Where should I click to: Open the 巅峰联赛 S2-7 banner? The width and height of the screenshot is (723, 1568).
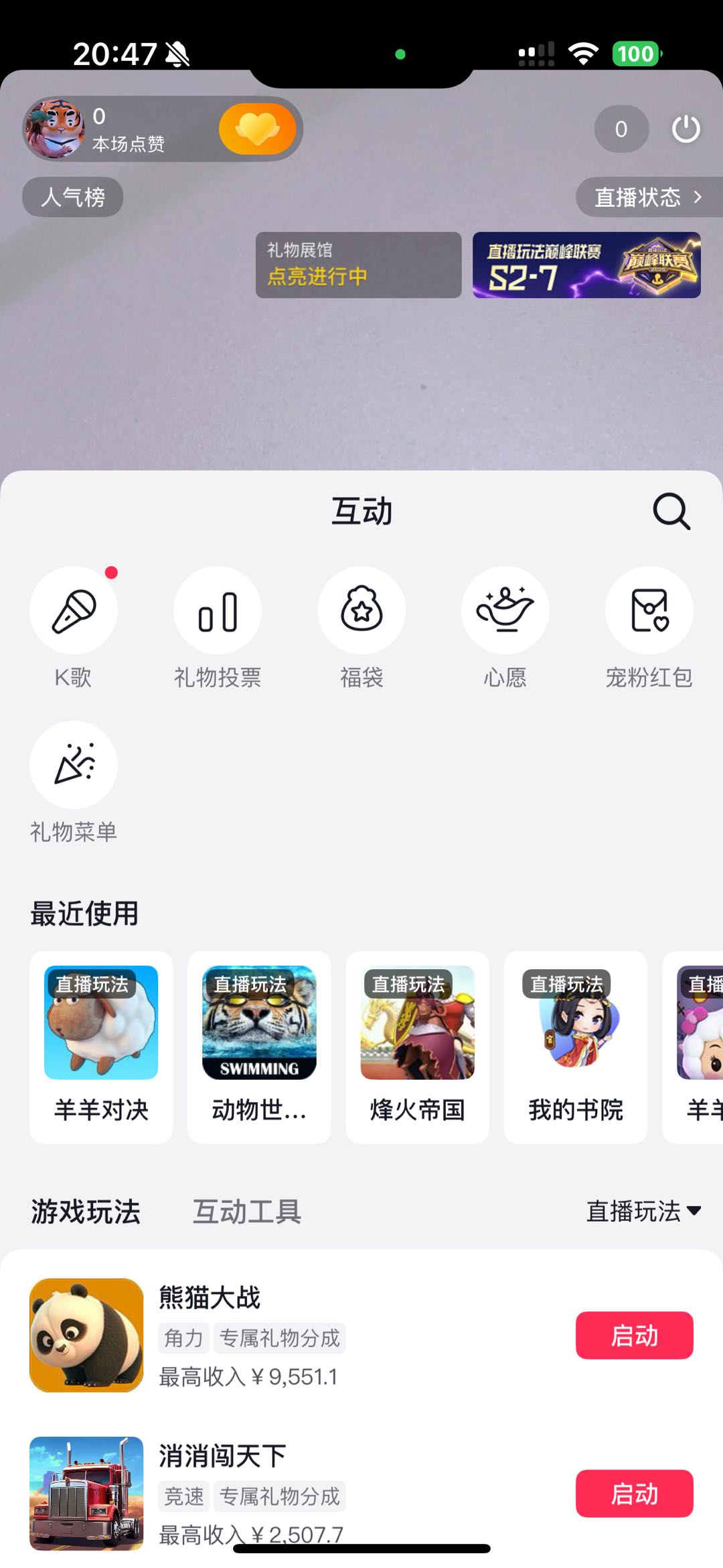(586, 265)
